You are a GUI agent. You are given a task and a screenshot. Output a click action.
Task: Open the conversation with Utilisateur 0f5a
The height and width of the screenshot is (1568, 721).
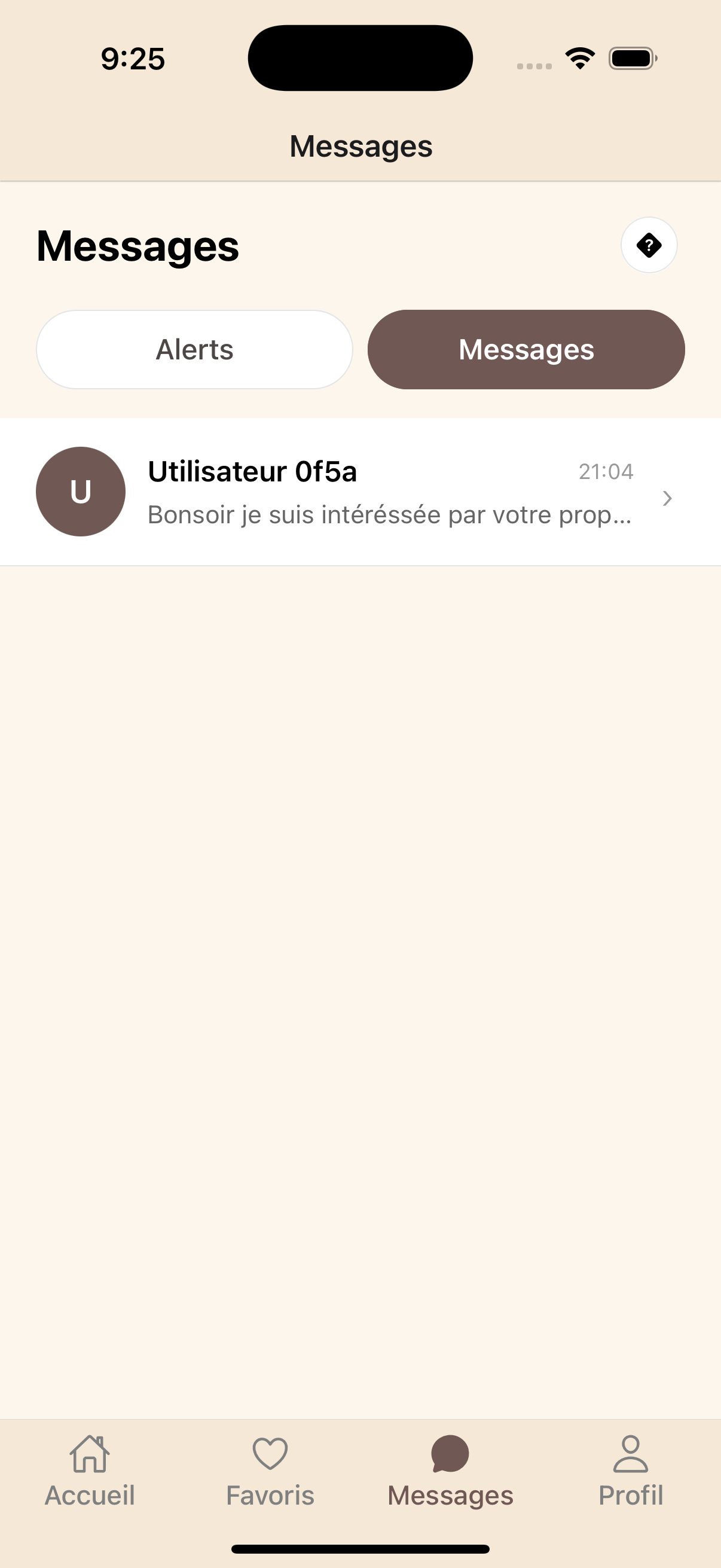[360, 492]
